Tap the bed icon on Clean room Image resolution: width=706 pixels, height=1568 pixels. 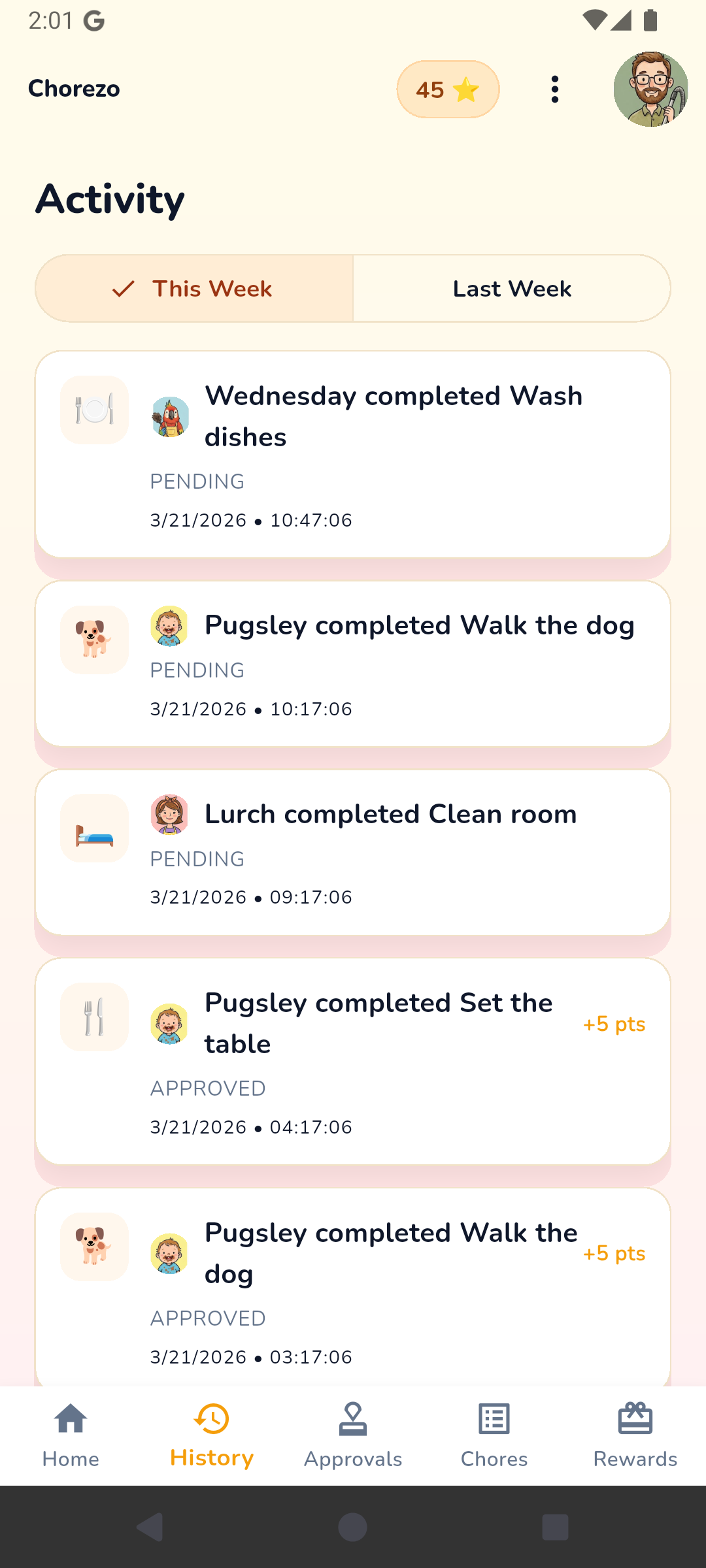[x=93, y=828]
